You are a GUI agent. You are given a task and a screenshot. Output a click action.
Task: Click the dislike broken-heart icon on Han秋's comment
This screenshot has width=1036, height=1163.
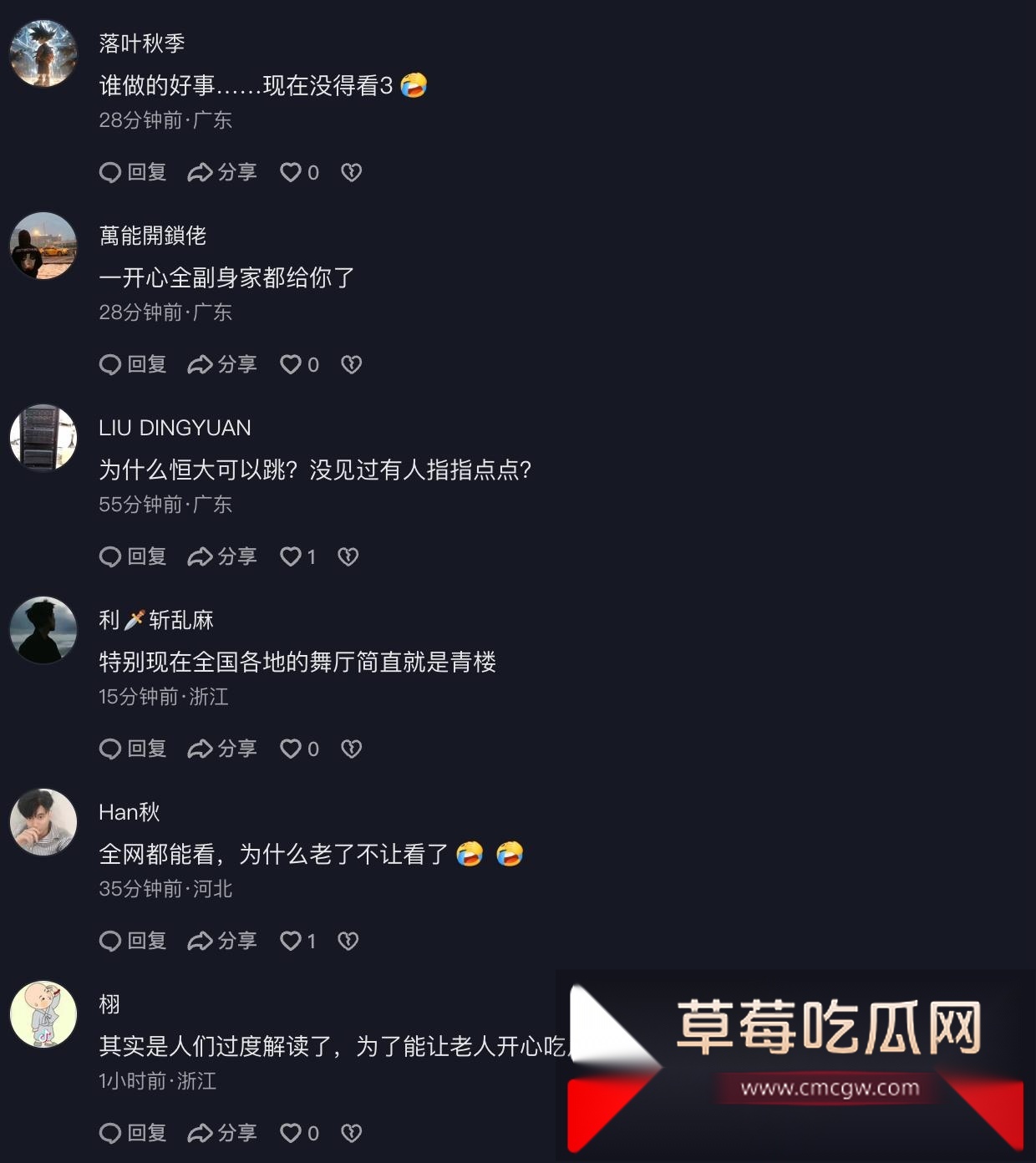pos(350,941)
